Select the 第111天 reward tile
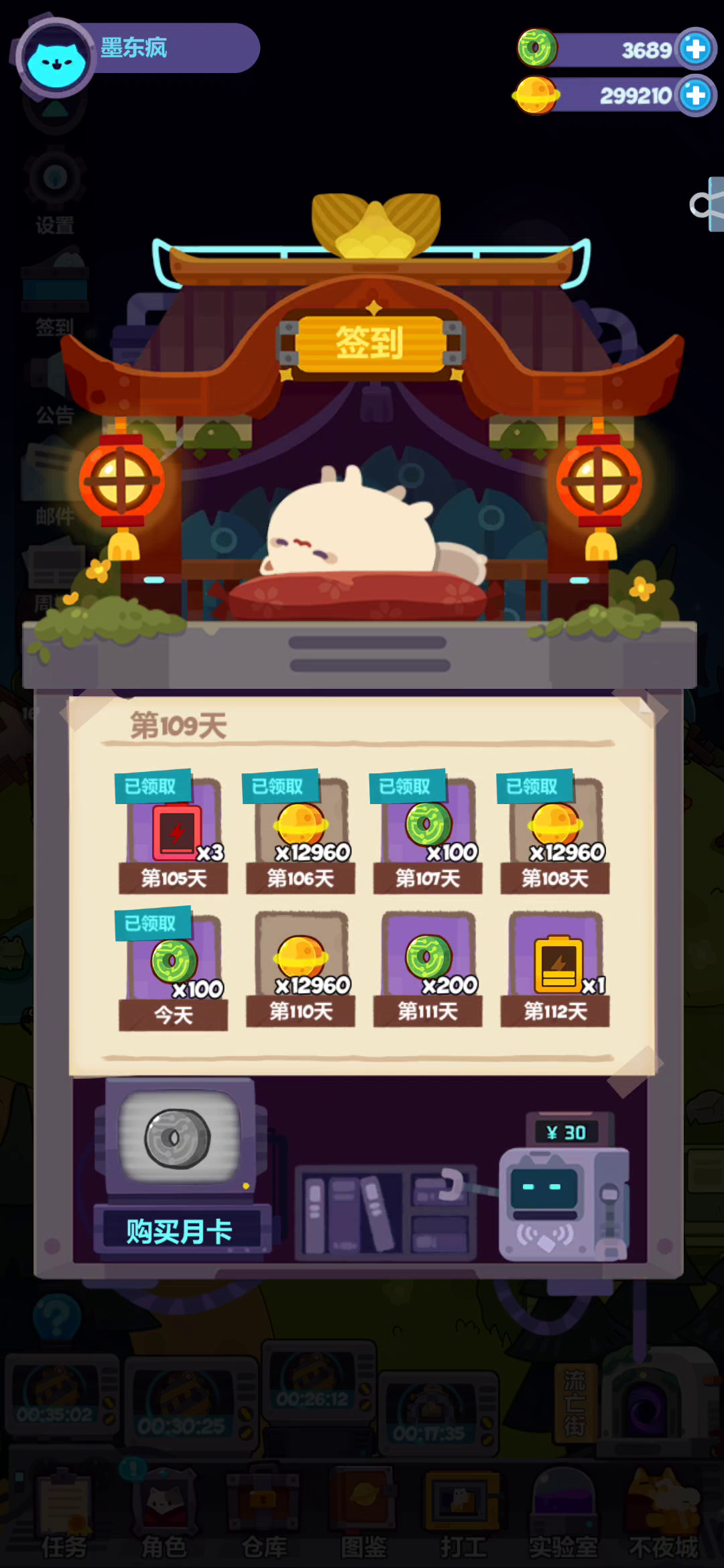This screenshot has width=724, height=1568. [x=428, y=969]
